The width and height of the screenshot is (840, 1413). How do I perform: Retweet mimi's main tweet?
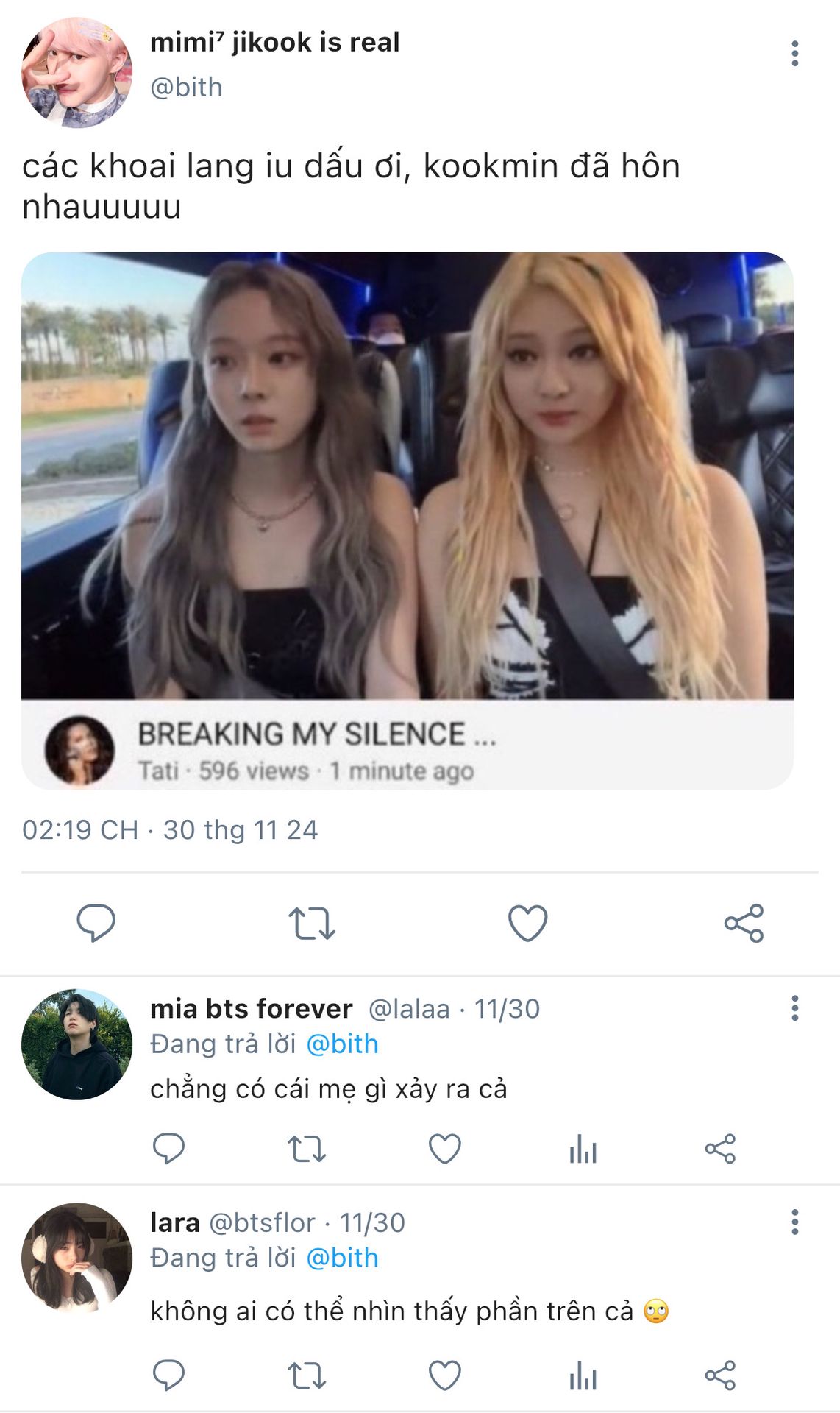311,923
